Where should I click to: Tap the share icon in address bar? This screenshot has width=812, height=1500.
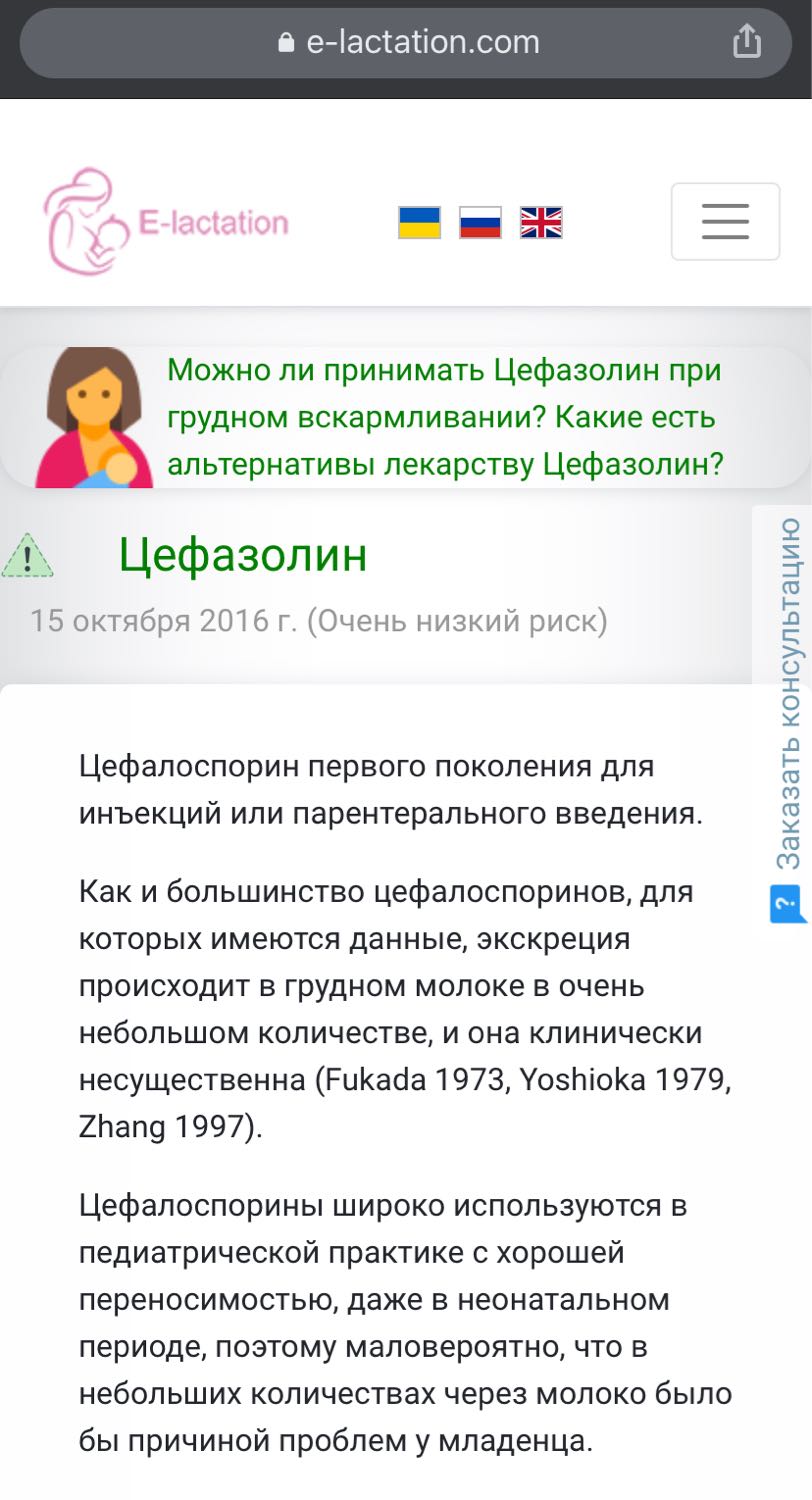click(x=747, y=42)
